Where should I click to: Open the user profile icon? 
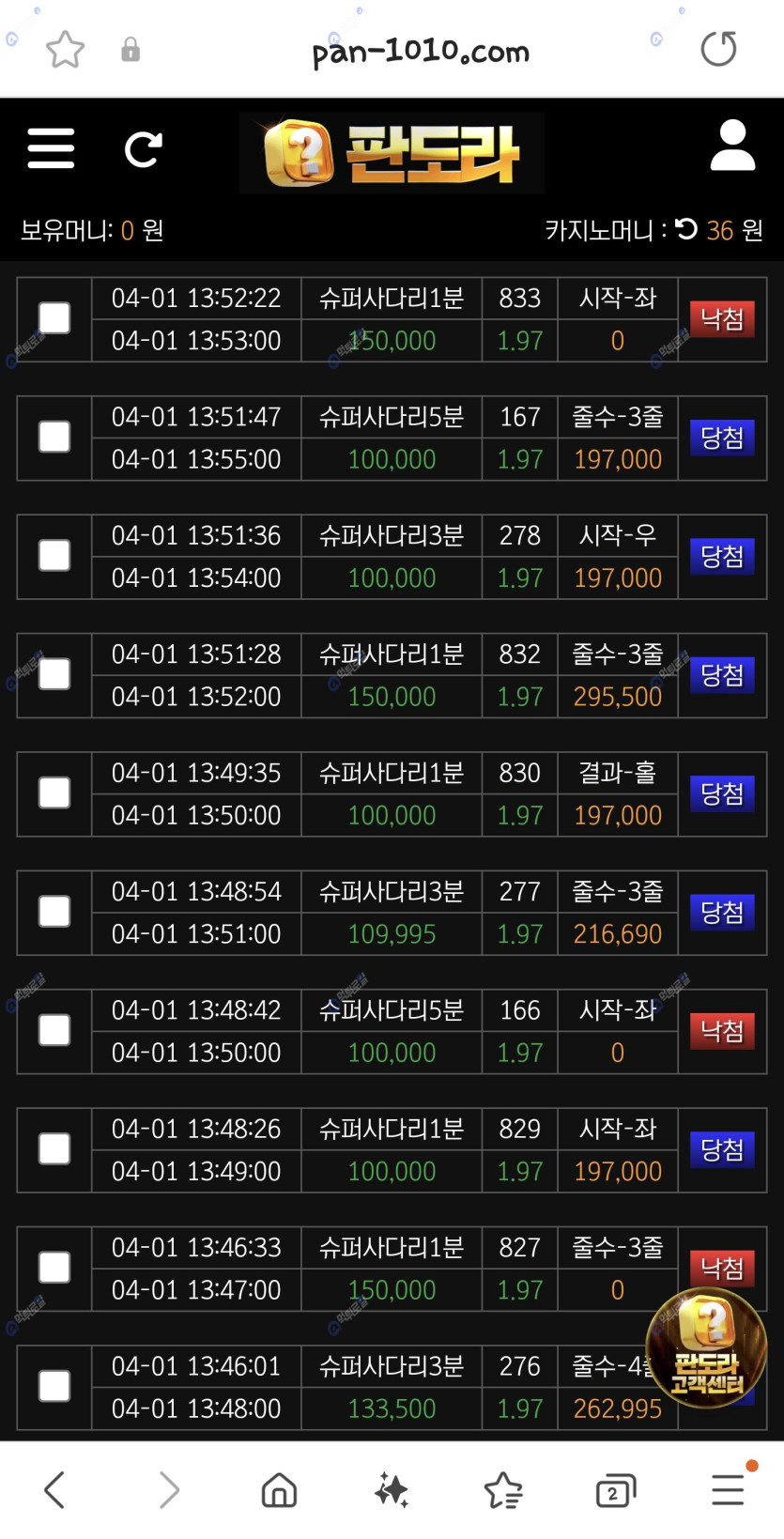tap(732, 146)
